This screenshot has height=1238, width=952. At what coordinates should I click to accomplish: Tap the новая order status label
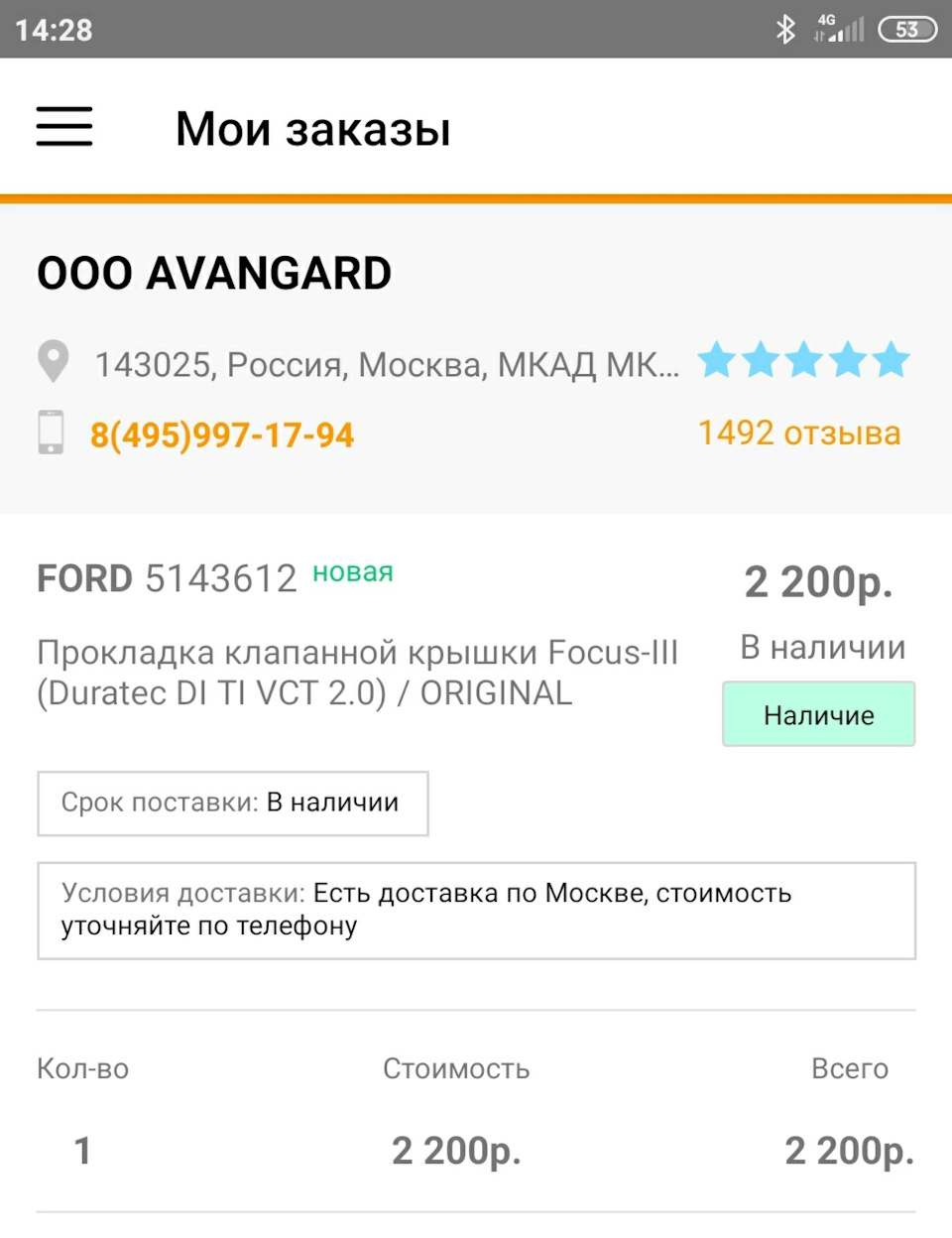click(x=352, y=572)
